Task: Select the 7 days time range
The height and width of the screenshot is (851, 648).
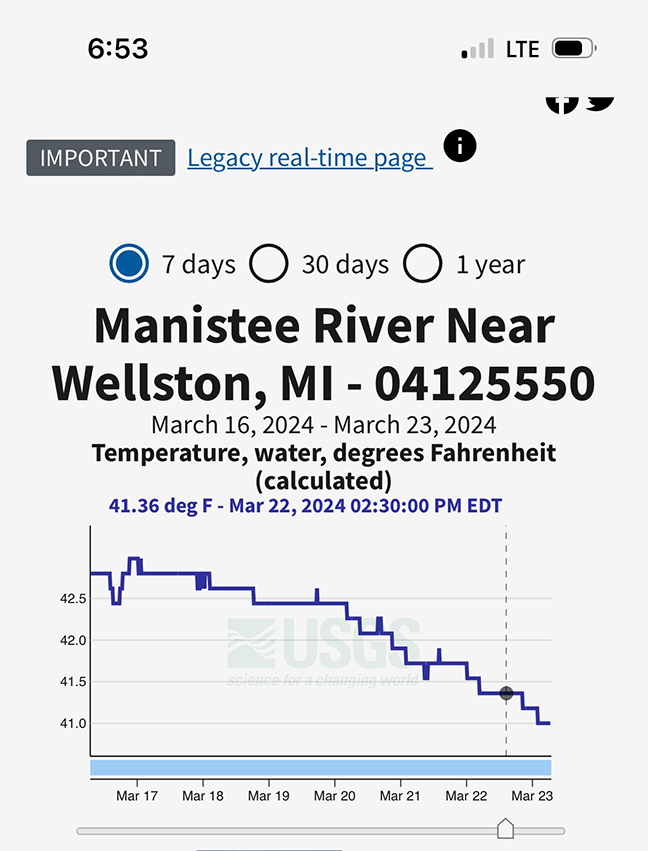Action: tap(129, 264)
